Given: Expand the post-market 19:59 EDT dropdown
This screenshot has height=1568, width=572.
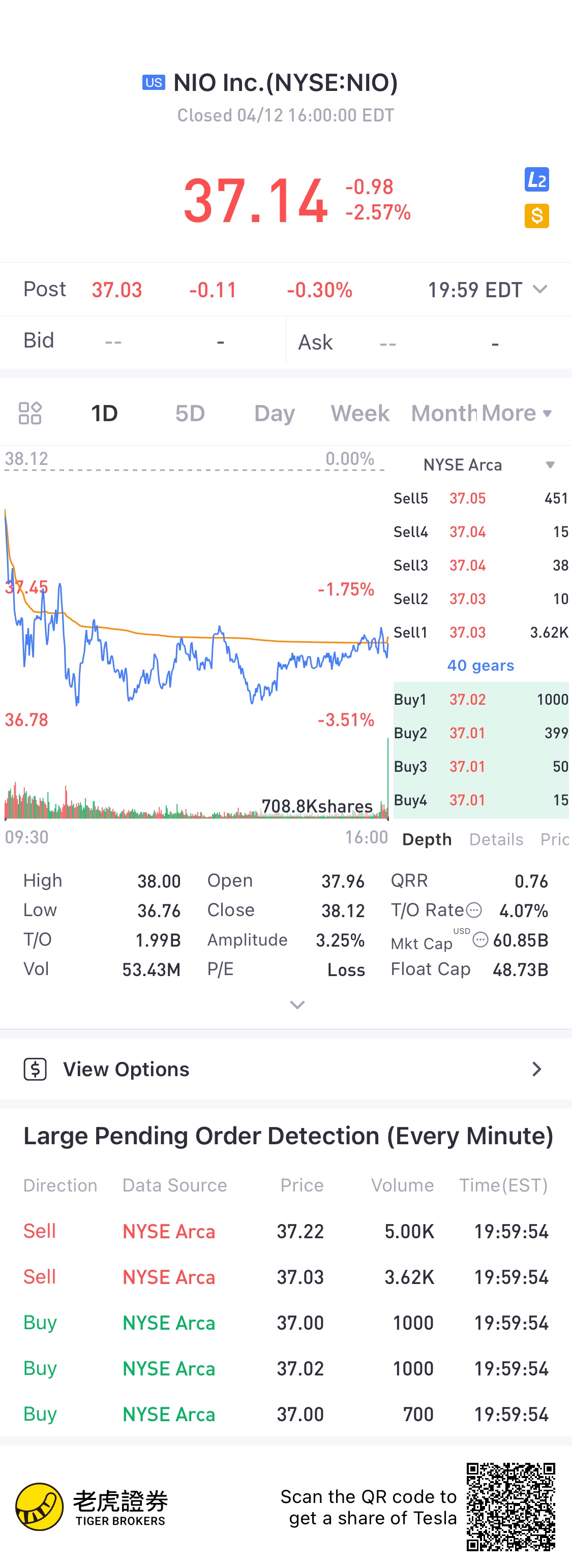Looking at the screenshot, I should (487, 290).
